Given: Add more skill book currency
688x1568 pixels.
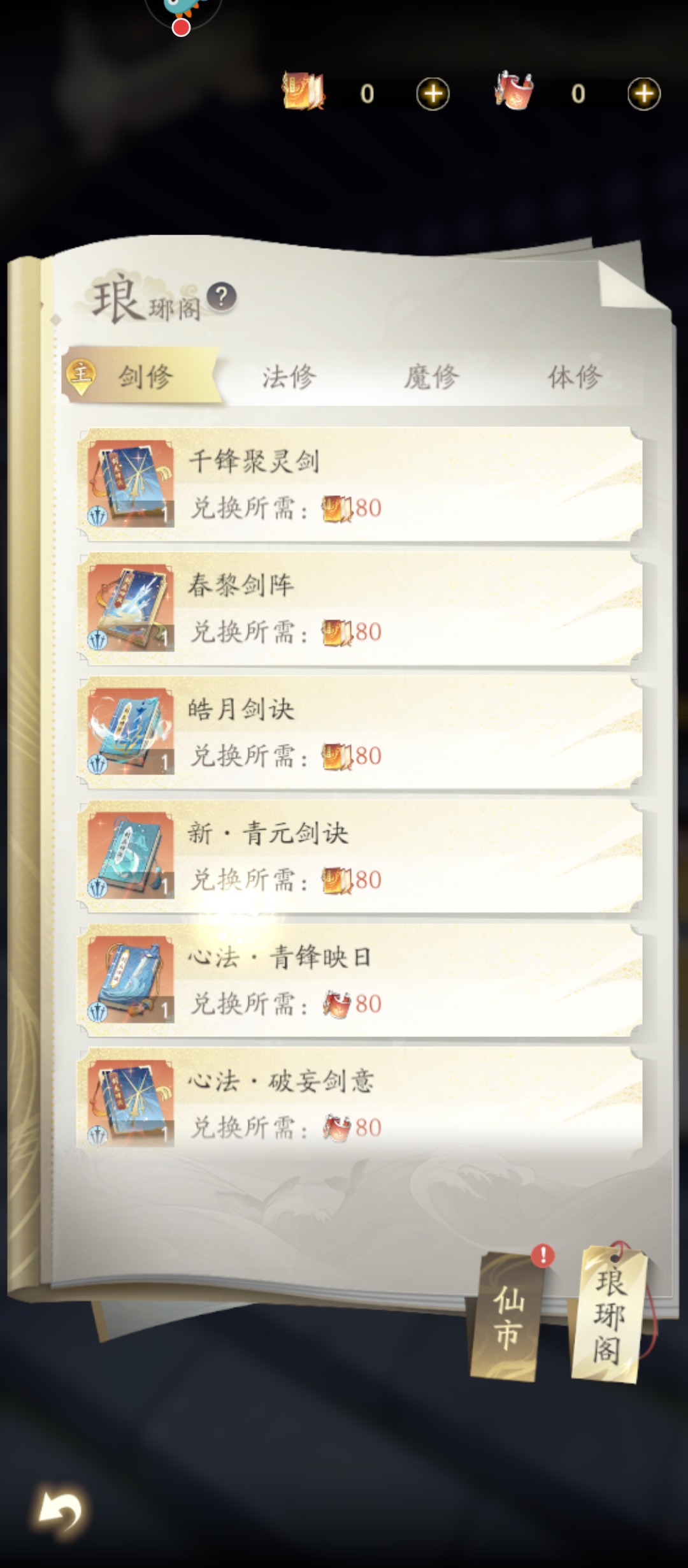Looking at the screenshot, I should tap(433, 94).
